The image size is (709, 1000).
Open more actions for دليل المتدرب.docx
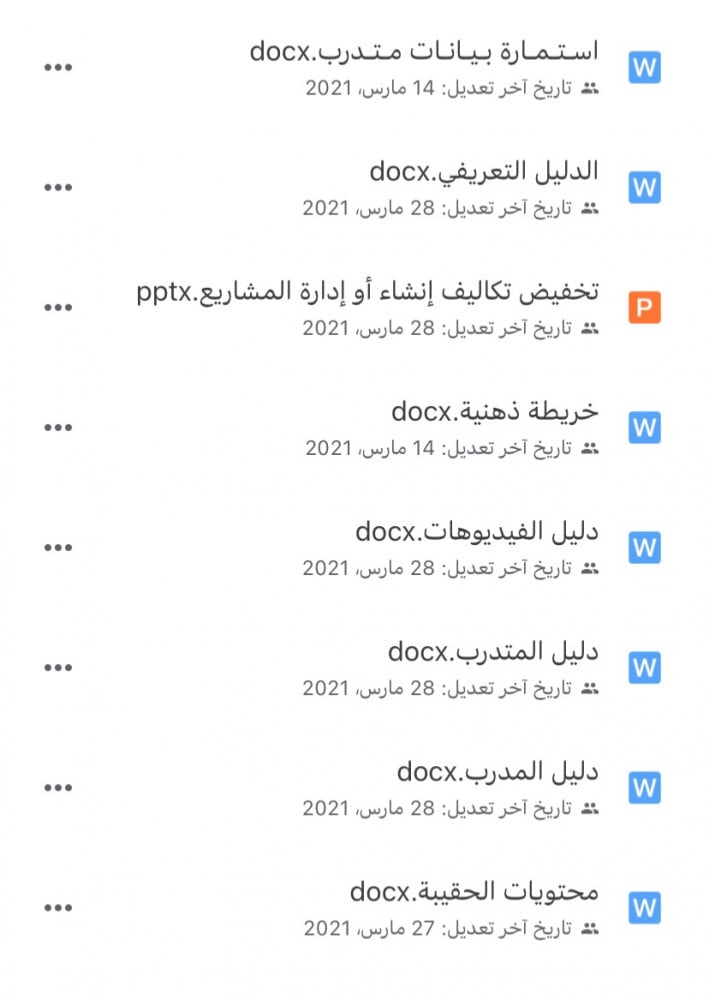tap(58, 667)
